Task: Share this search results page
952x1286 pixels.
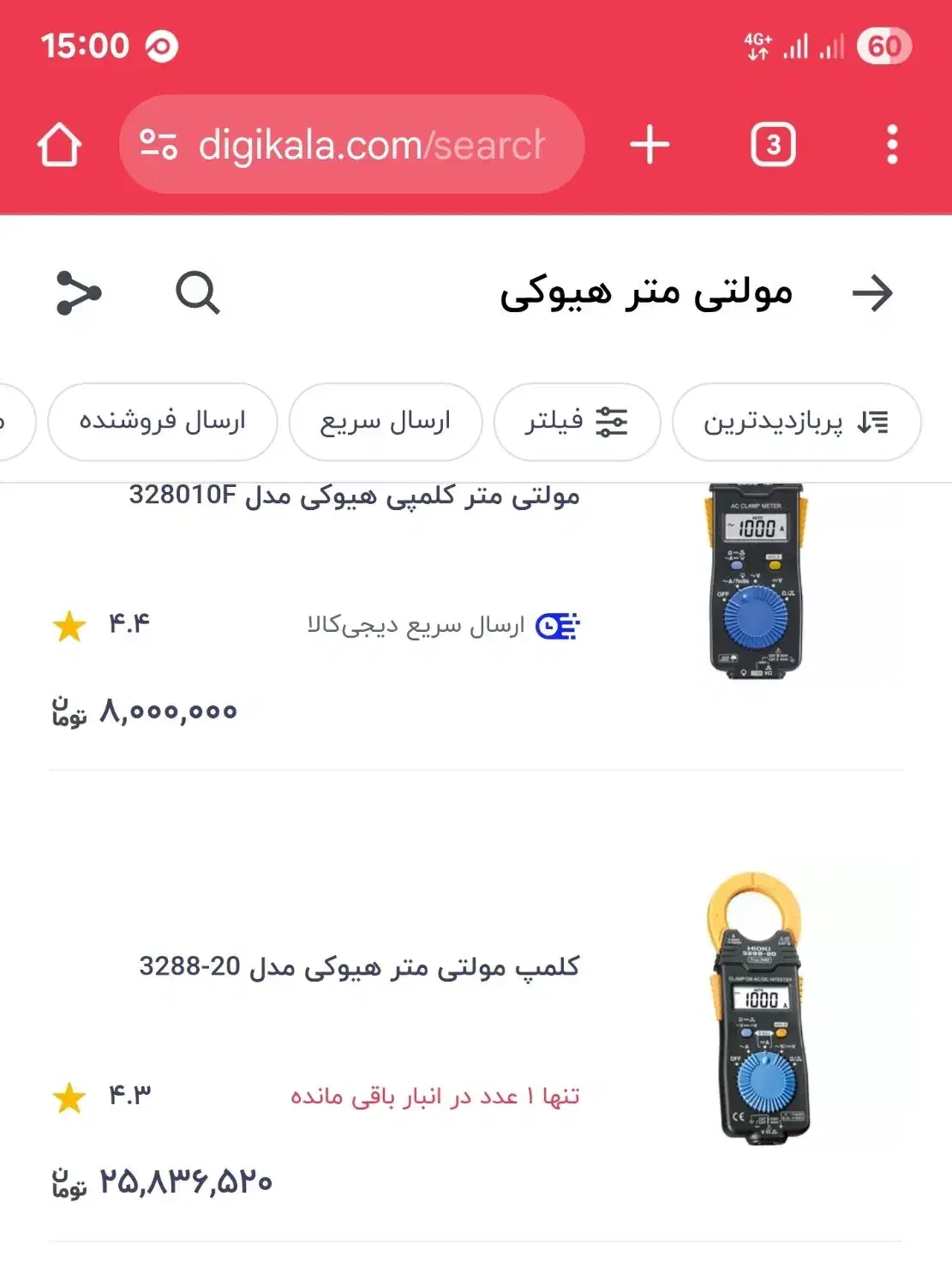Action: pos(78,293)
